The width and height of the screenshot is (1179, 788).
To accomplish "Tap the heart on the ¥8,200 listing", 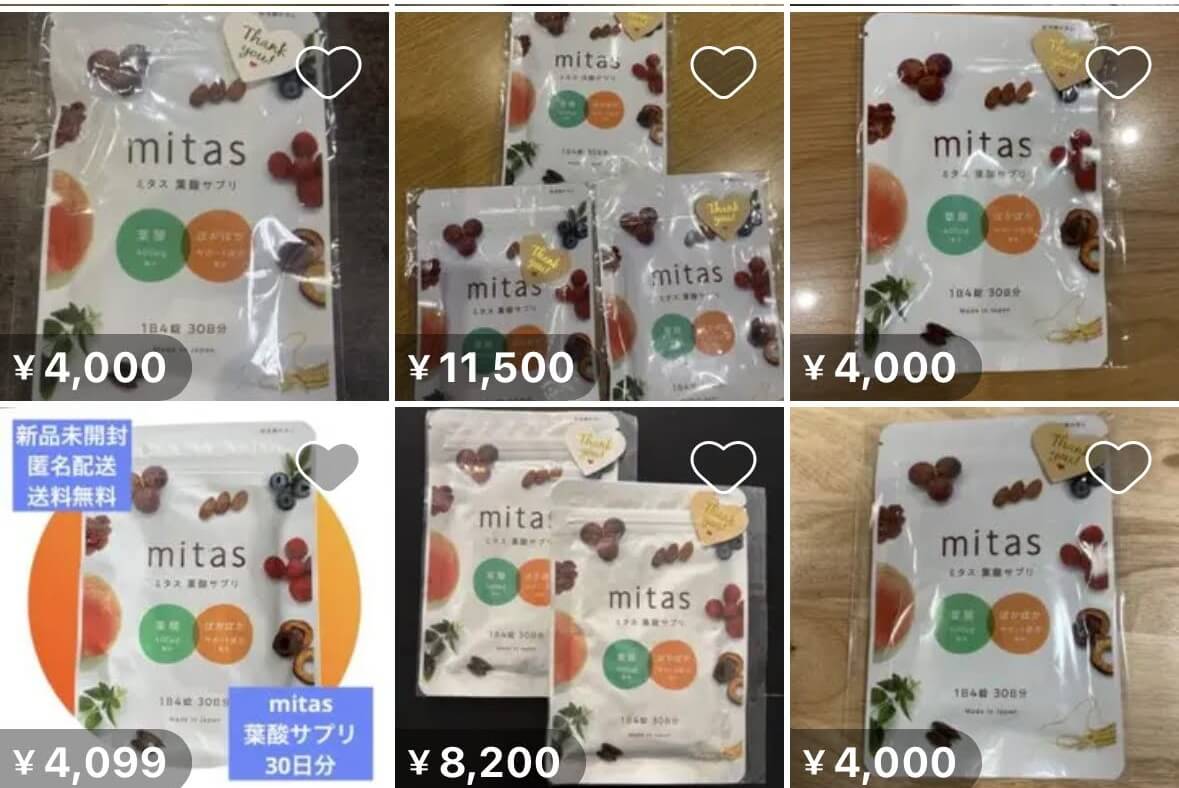I will [723, 466].
